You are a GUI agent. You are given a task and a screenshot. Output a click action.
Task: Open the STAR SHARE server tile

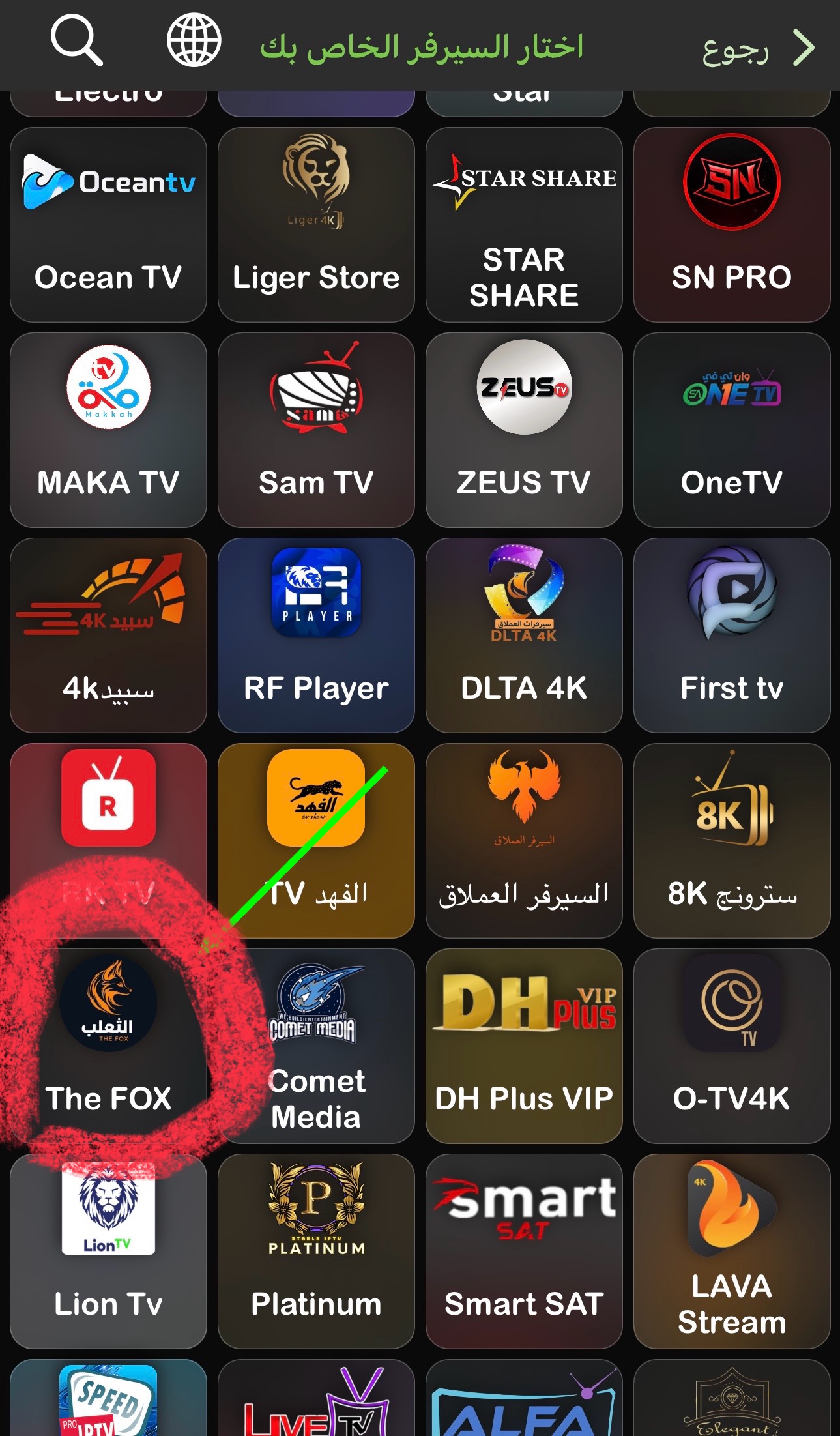pos(524,225)
